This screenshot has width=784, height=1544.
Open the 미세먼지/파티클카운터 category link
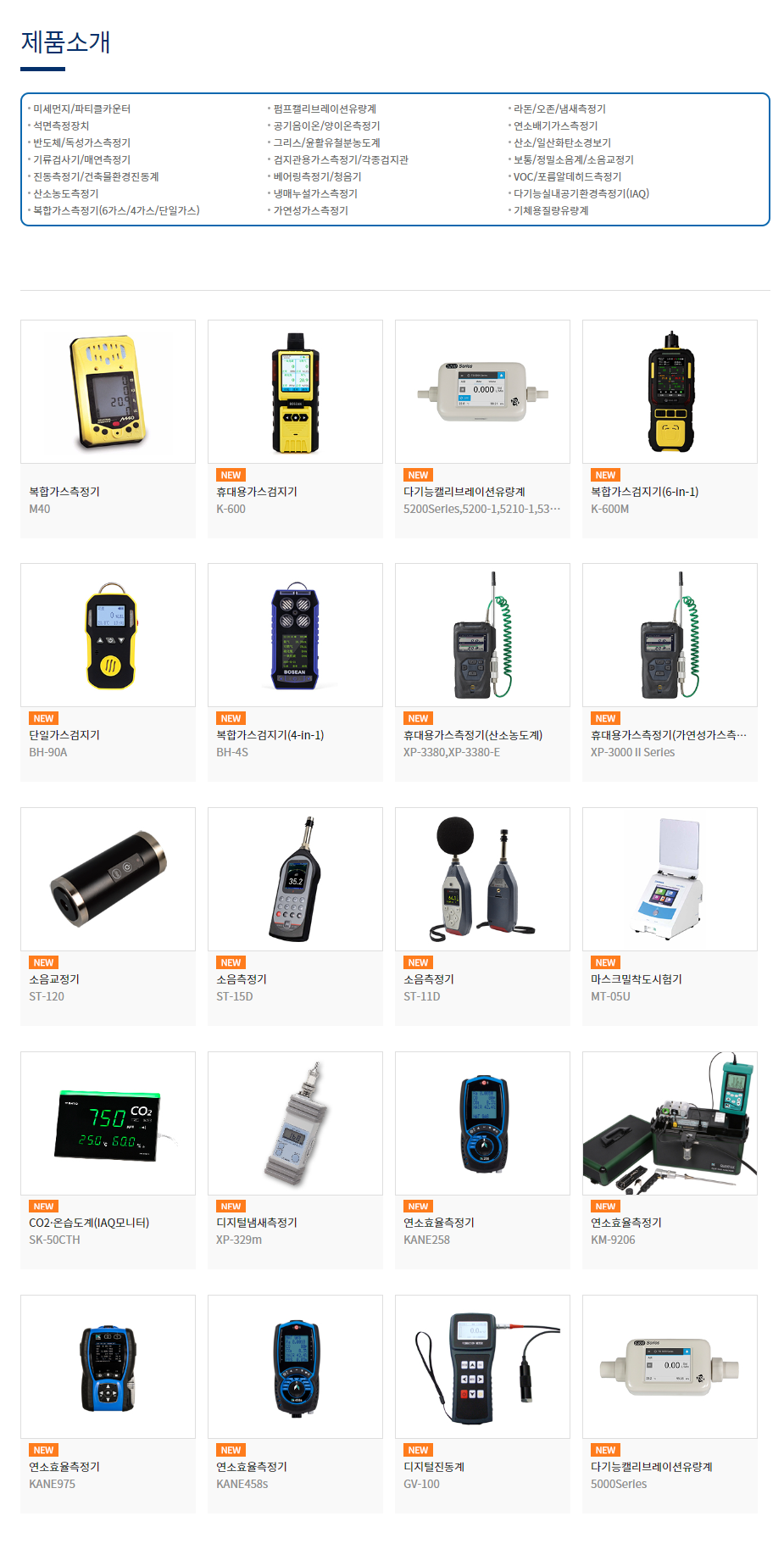tap(81, 109)
